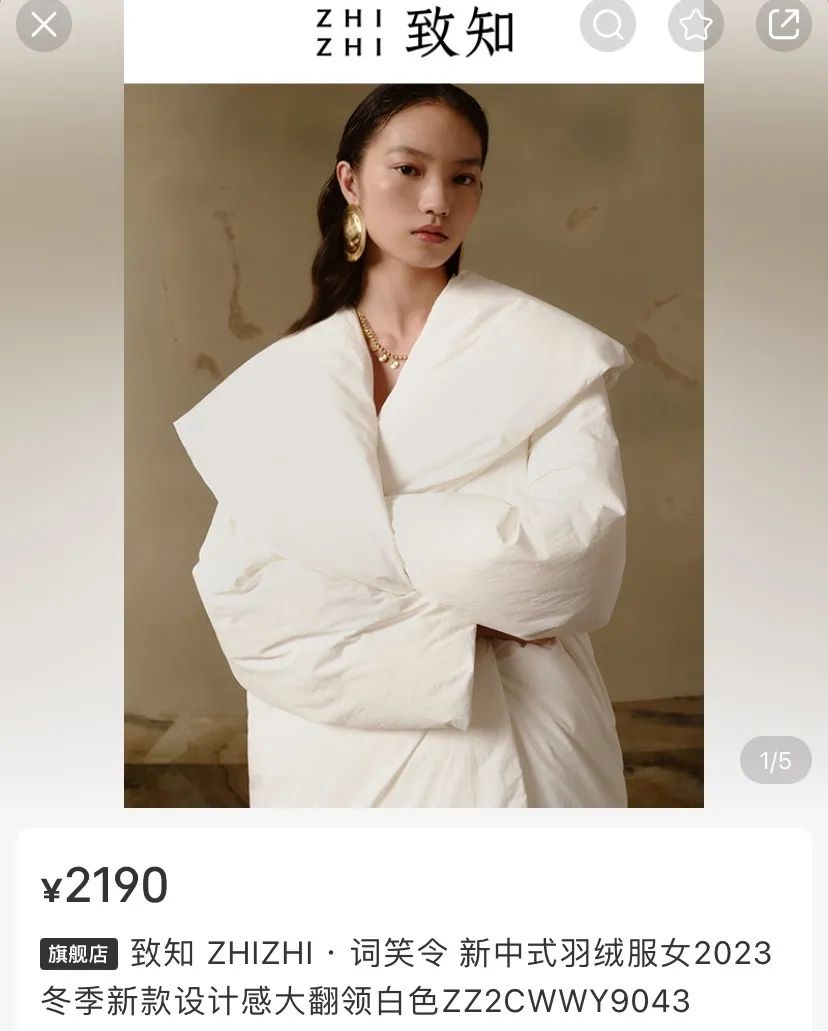
Task: Open the search icon
Action: (608, 24)
